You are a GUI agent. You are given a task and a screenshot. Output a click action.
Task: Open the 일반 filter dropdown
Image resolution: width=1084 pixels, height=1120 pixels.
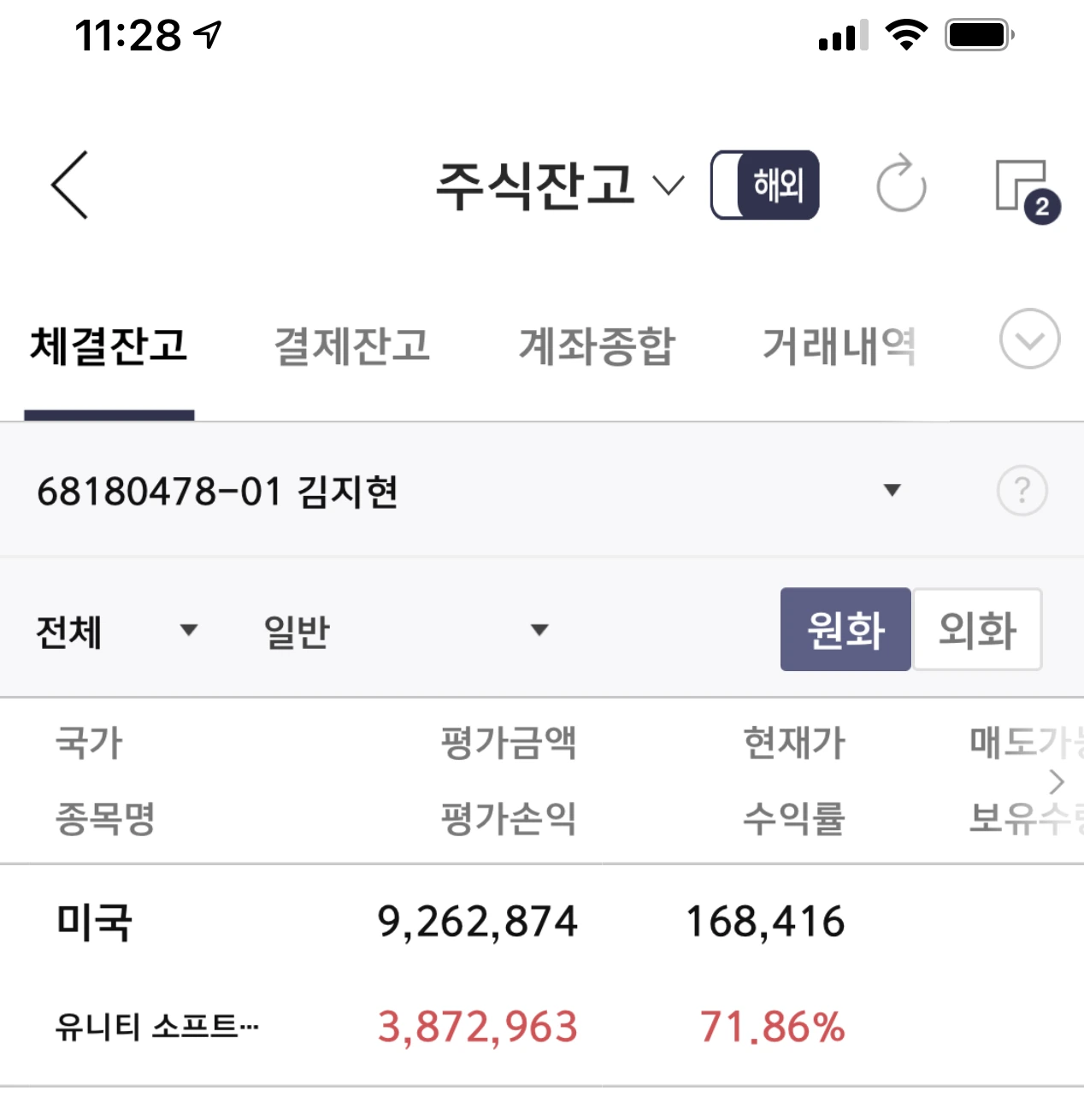click(x=406, y=632)
